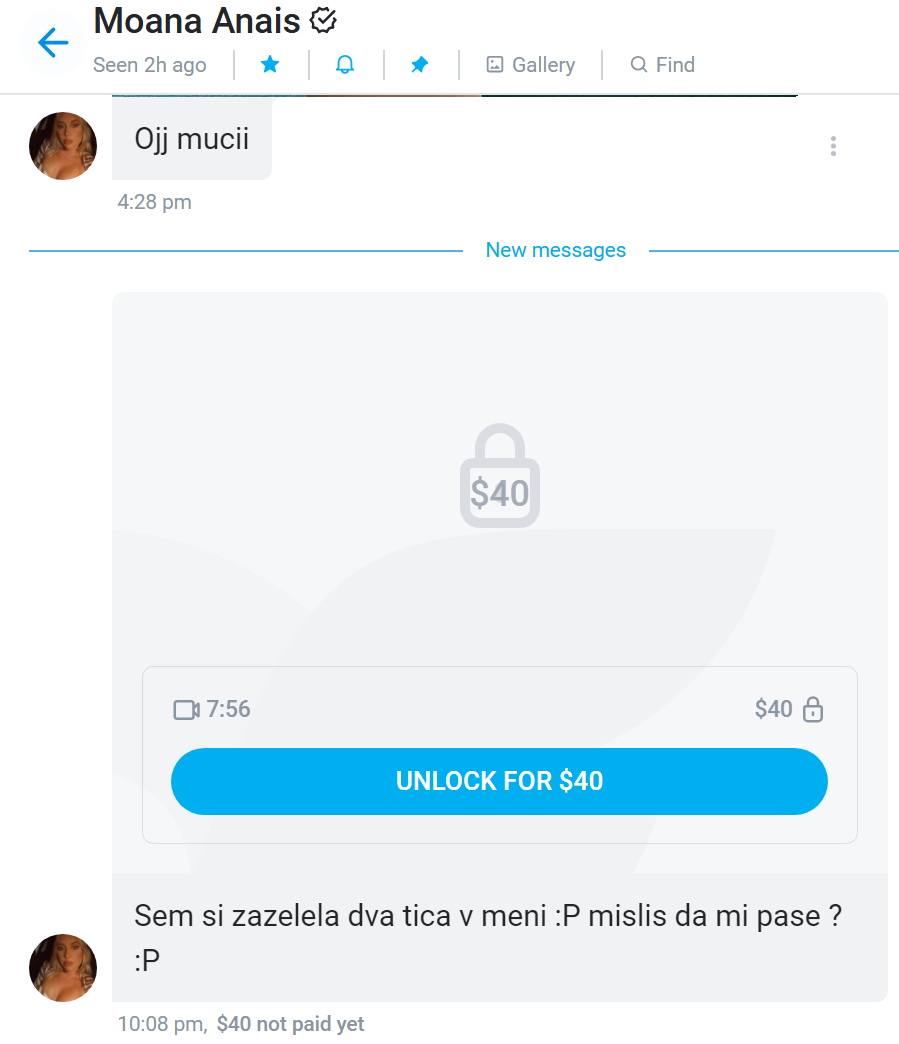This screenshot has width=899, height=1044.
Task: Open Moana Anais profile from header name
Action: tap(197, 19)
